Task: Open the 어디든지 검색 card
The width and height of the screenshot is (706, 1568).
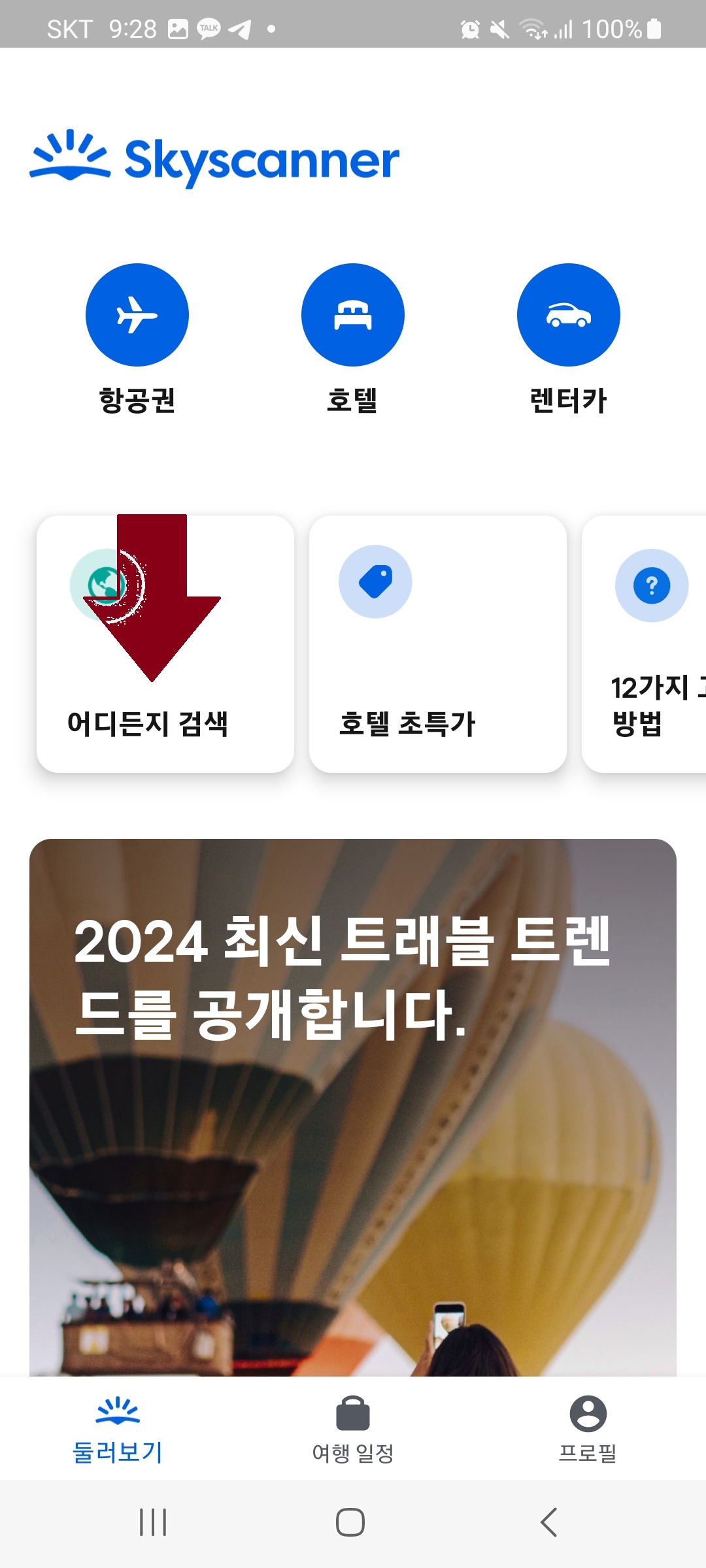Action: [165, 644]
